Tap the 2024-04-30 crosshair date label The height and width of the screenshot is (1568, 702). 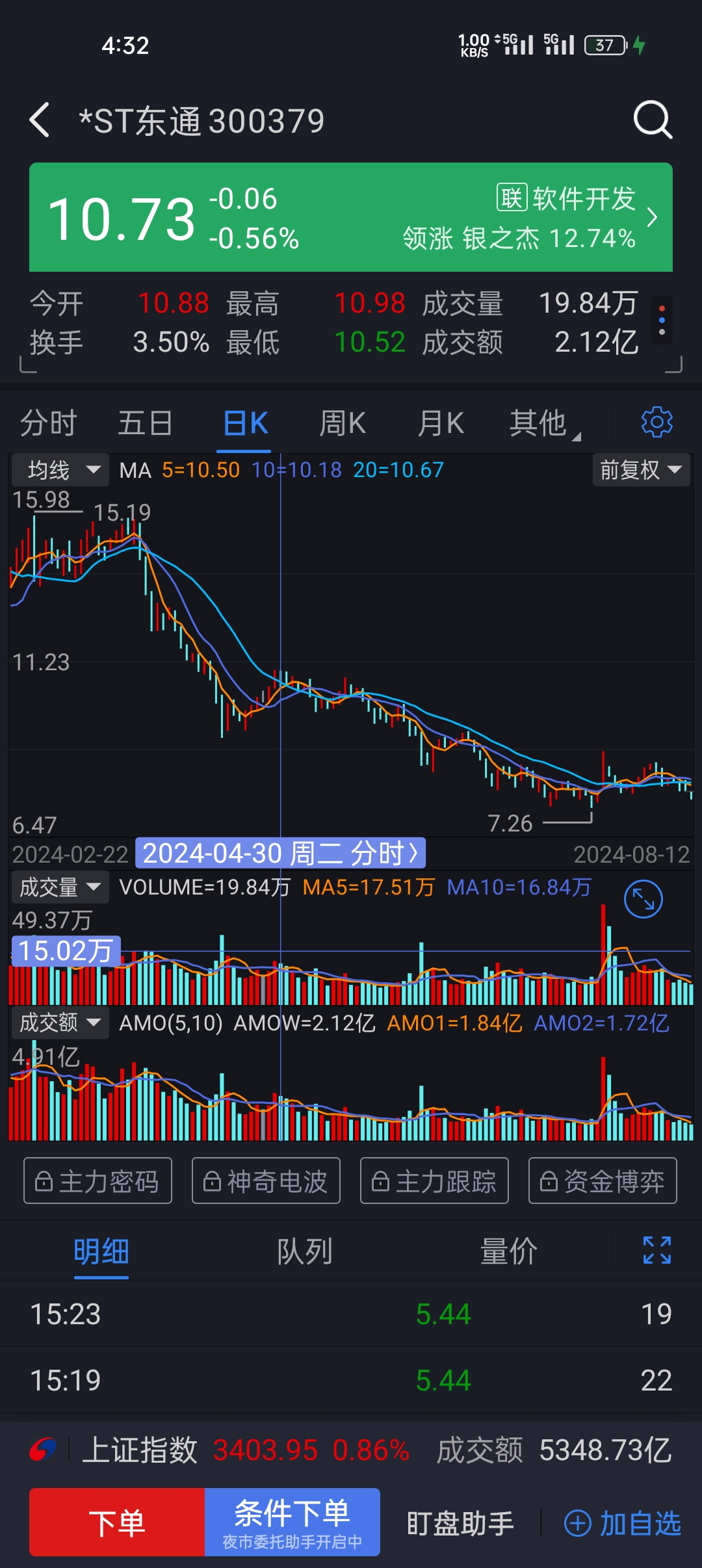pos(279,854)
